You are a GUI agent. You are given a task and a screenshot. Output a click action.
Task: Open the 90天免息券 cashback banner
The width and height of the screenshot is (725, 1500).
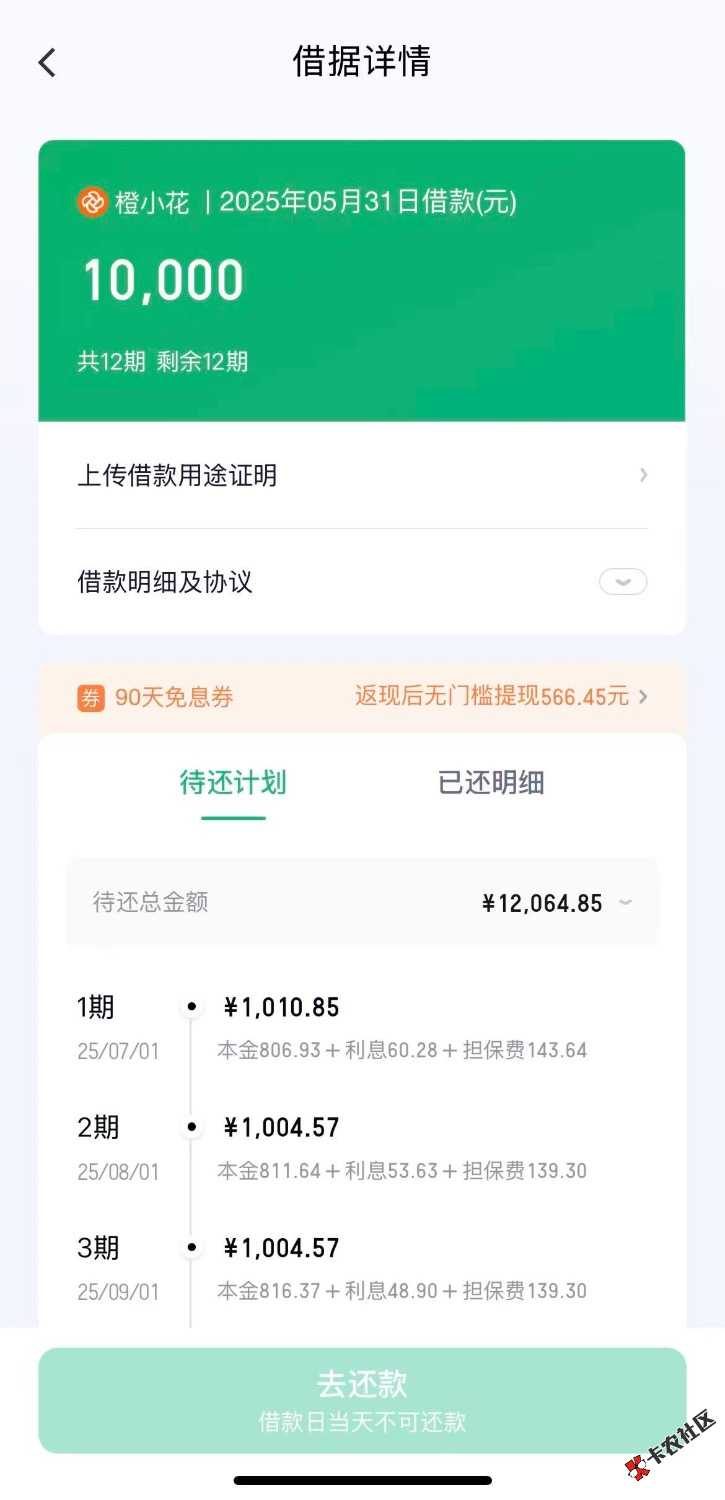pyautogui.click(x=362, y=697)
